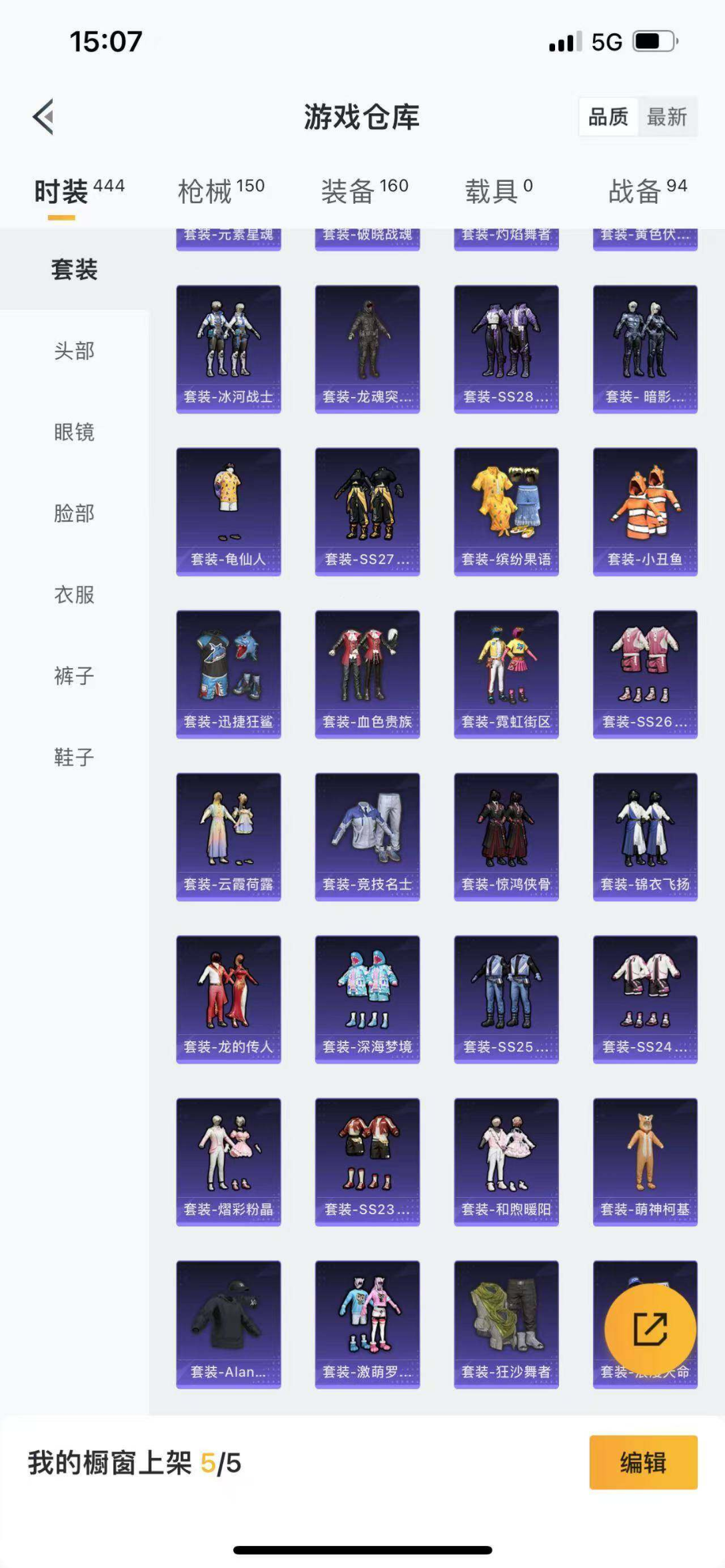Select the 裤子 category
The image size is (725, 1568).
(74, 676)
